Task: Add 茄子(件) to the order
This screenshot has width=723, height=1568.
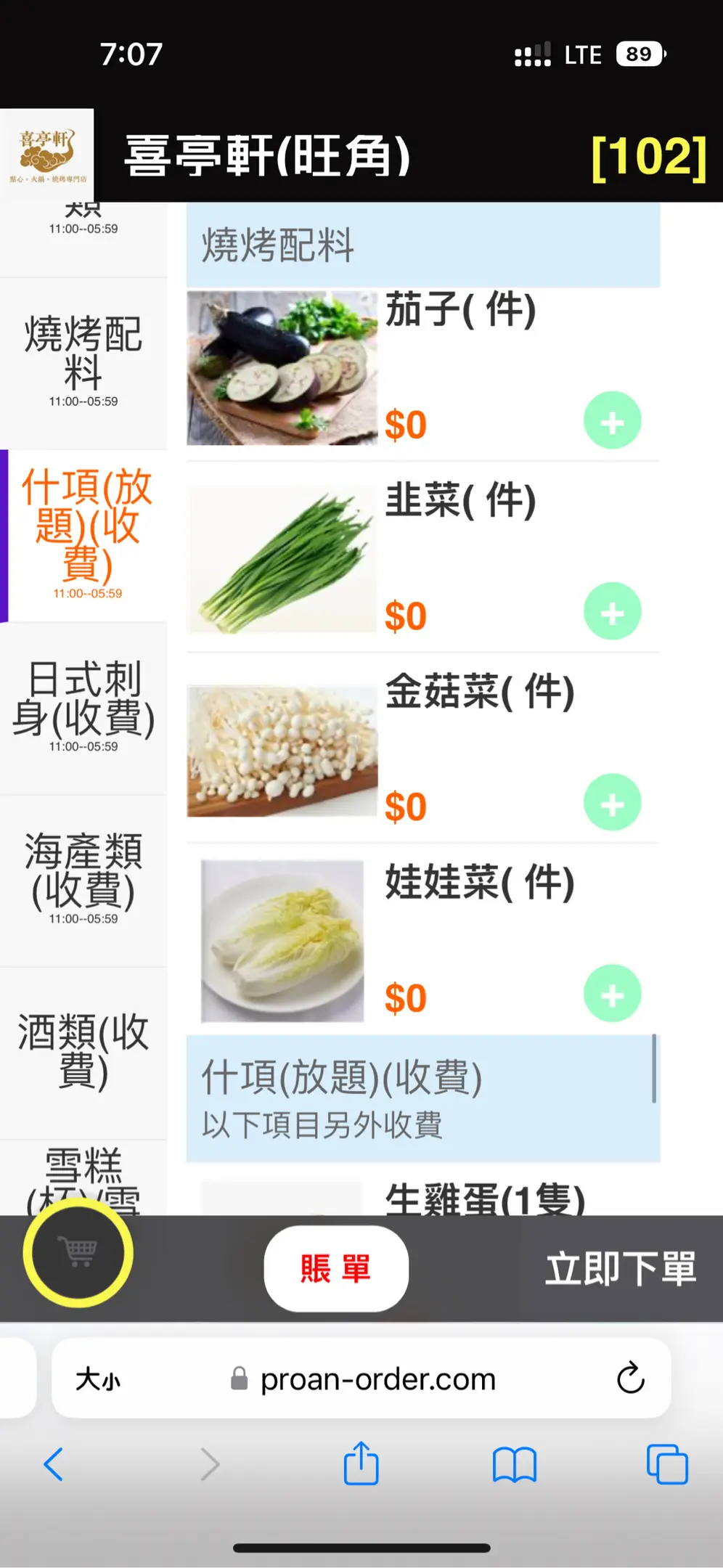Action: pyautogui.click(x=612, y=421)
